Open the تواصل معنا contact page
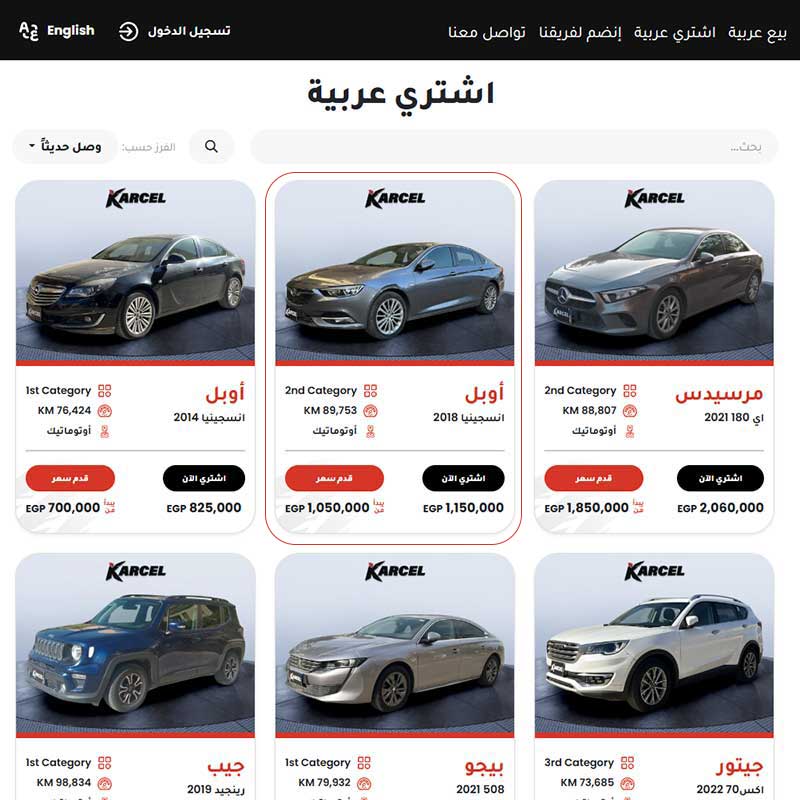This screenshot has height=800, width=800. click(x=487, y=32)
